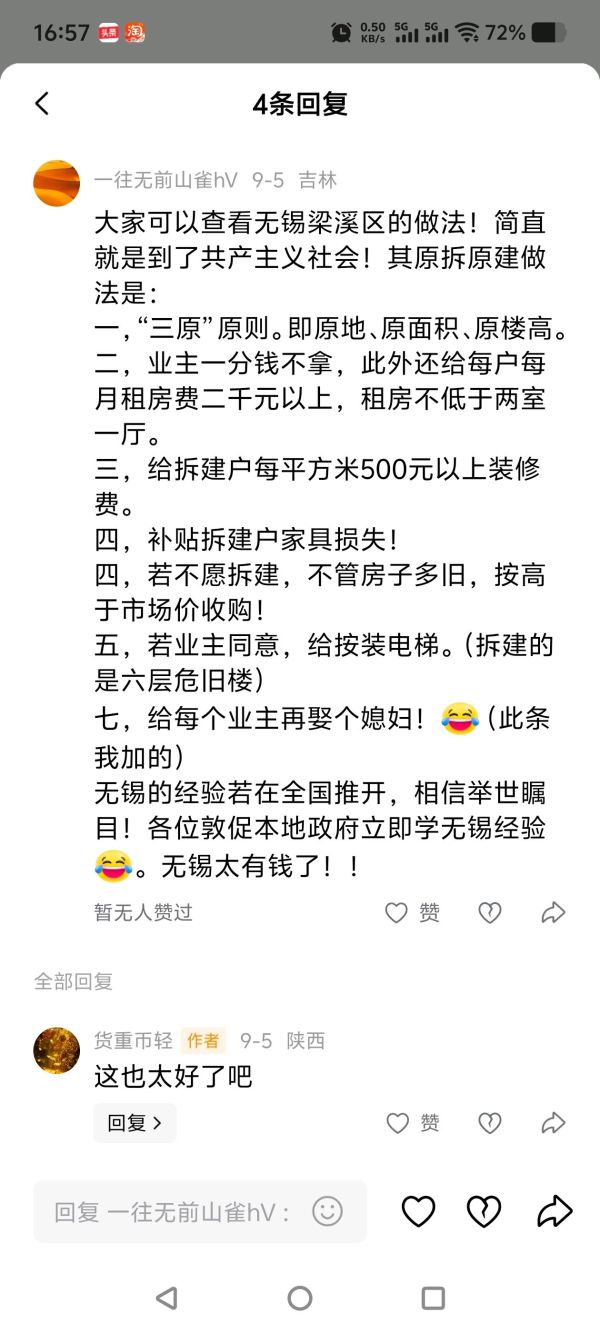Image resolution: width=600 pixels, height=1333 pixels.
Task: Open 一往无前山雀hV's profile avatar
Action: click(57, 183)
